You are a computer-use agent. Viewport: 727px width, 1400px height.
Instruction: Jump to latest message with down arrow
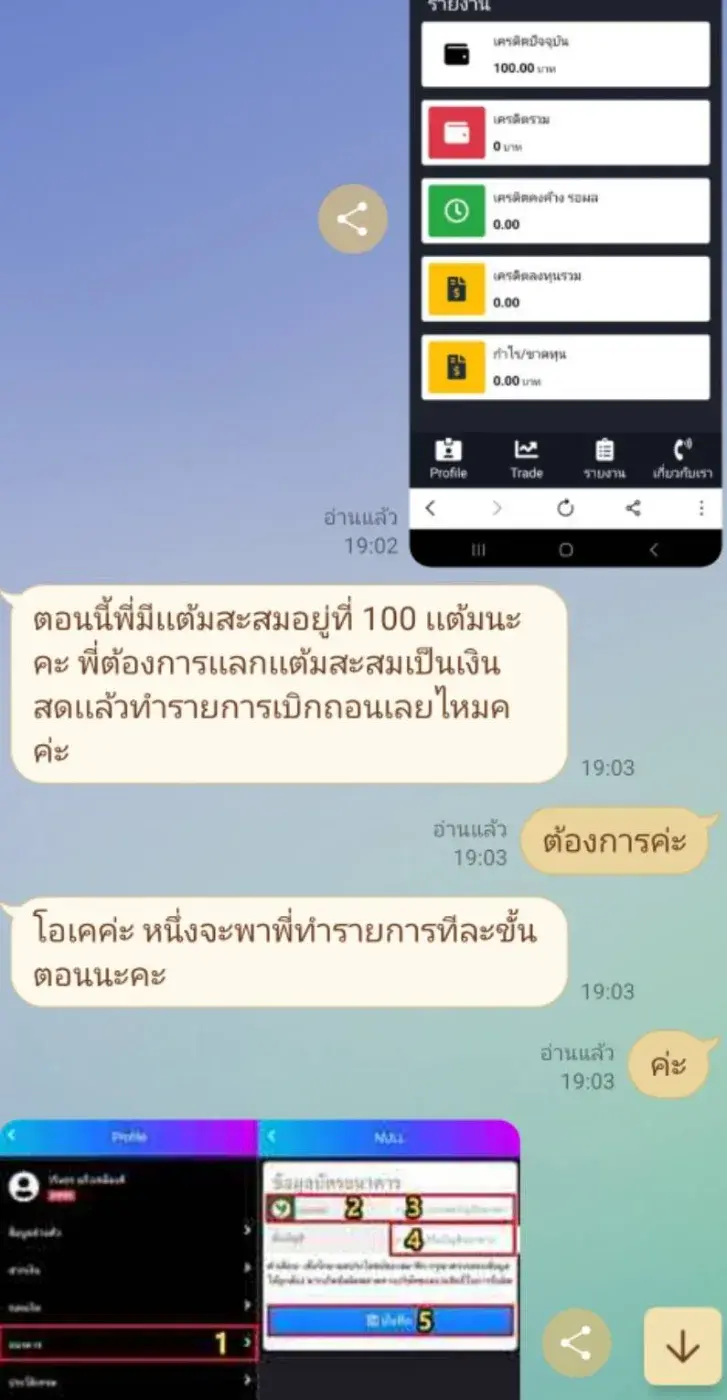coord(682,1345)
